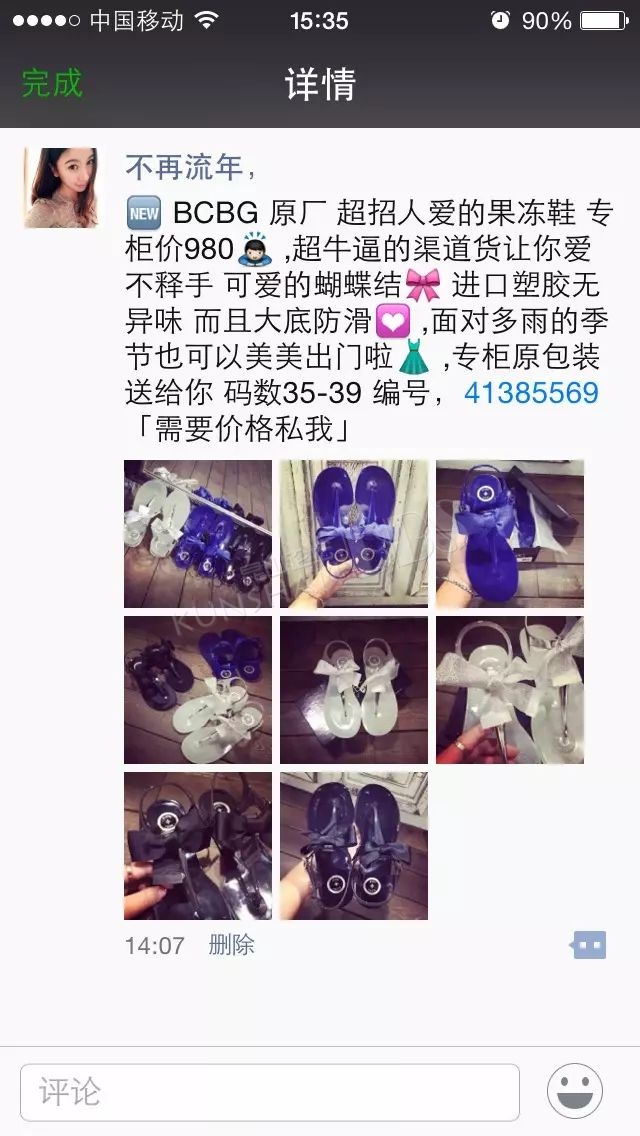Open black bow sandal close-up photo

point(198,846)
